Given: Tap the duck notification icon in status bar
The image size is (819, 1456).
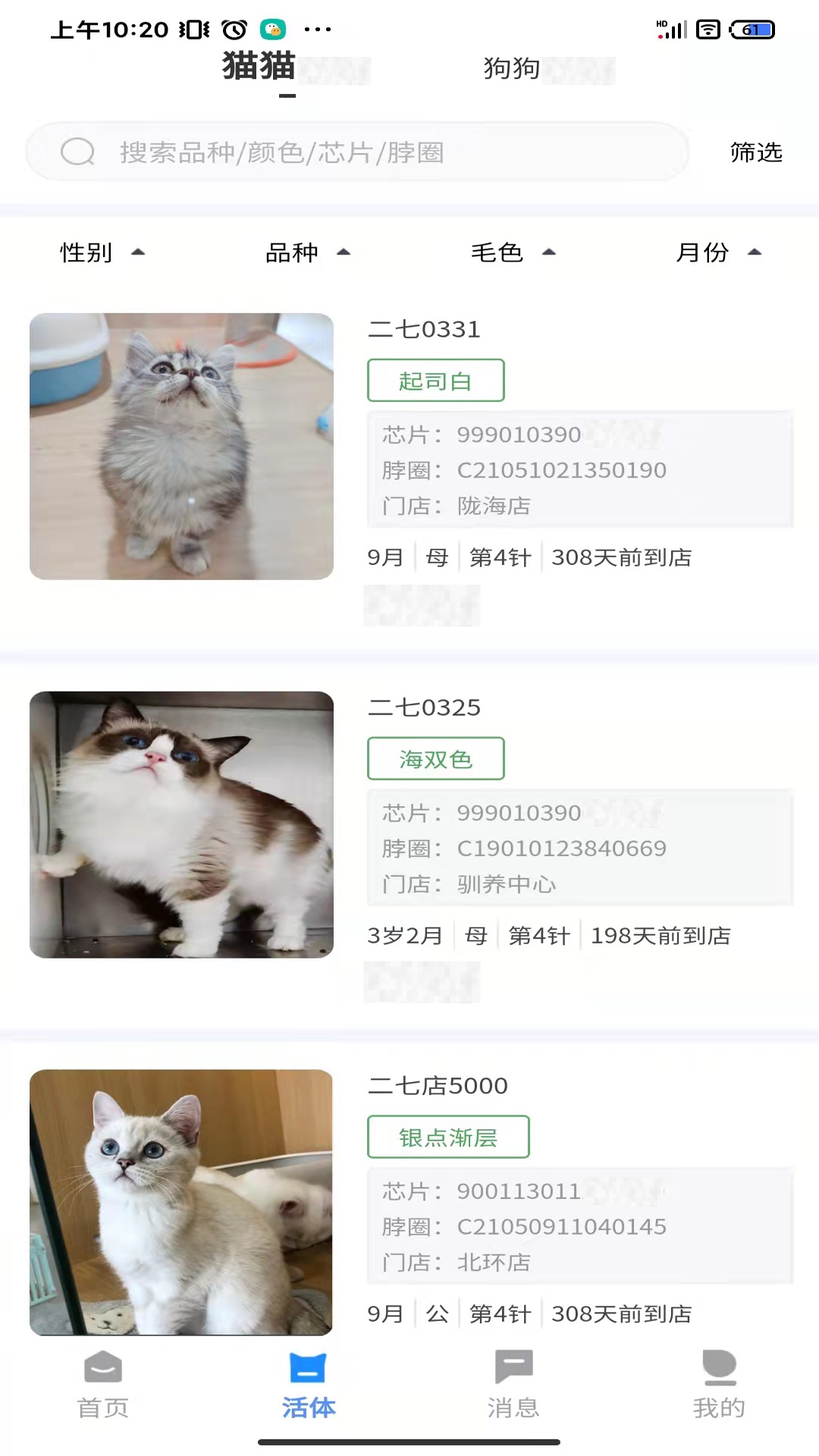Looking at the screenshot, I should point(275,29).
